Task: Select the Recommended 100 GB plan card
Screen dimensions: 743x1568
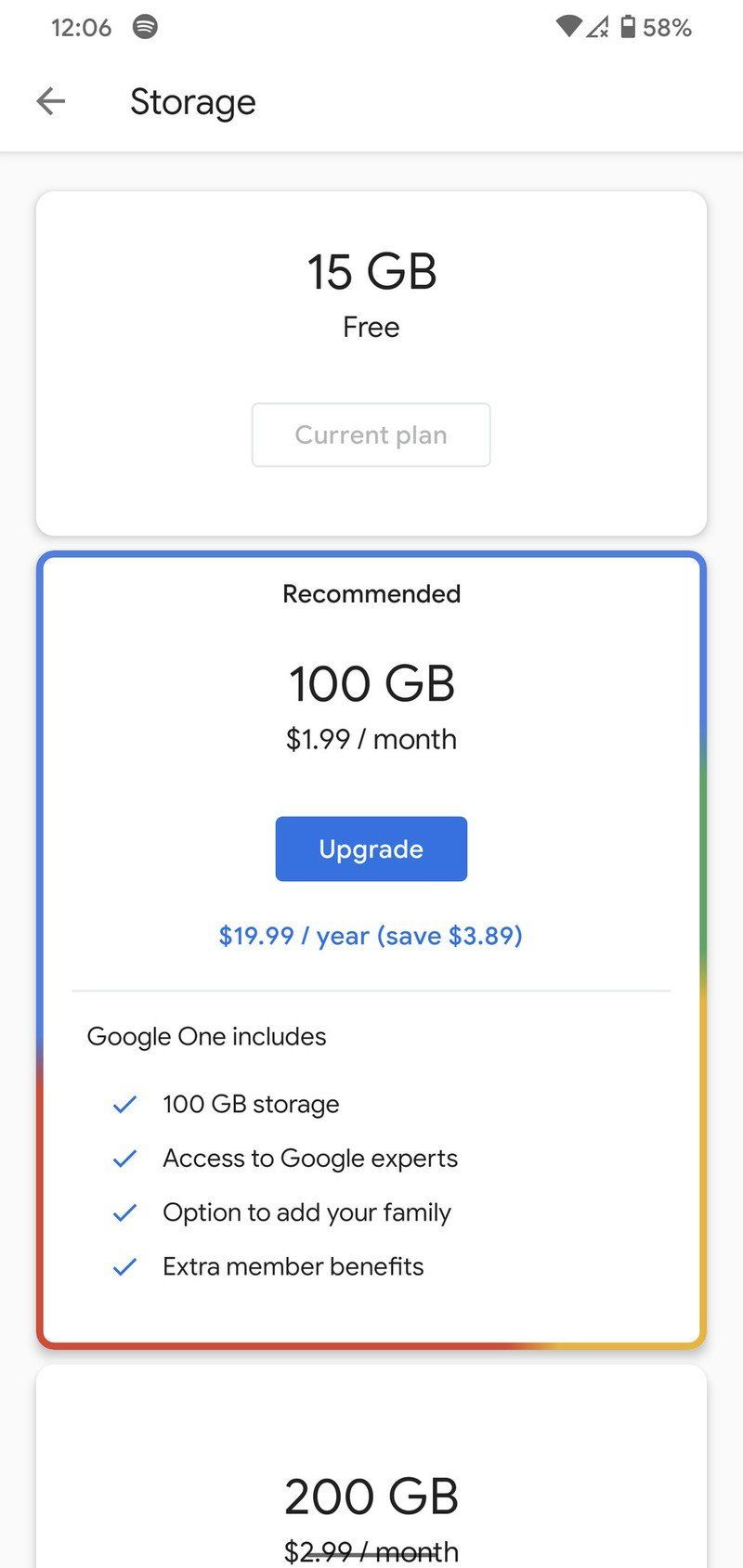Action: click(371, 947)
